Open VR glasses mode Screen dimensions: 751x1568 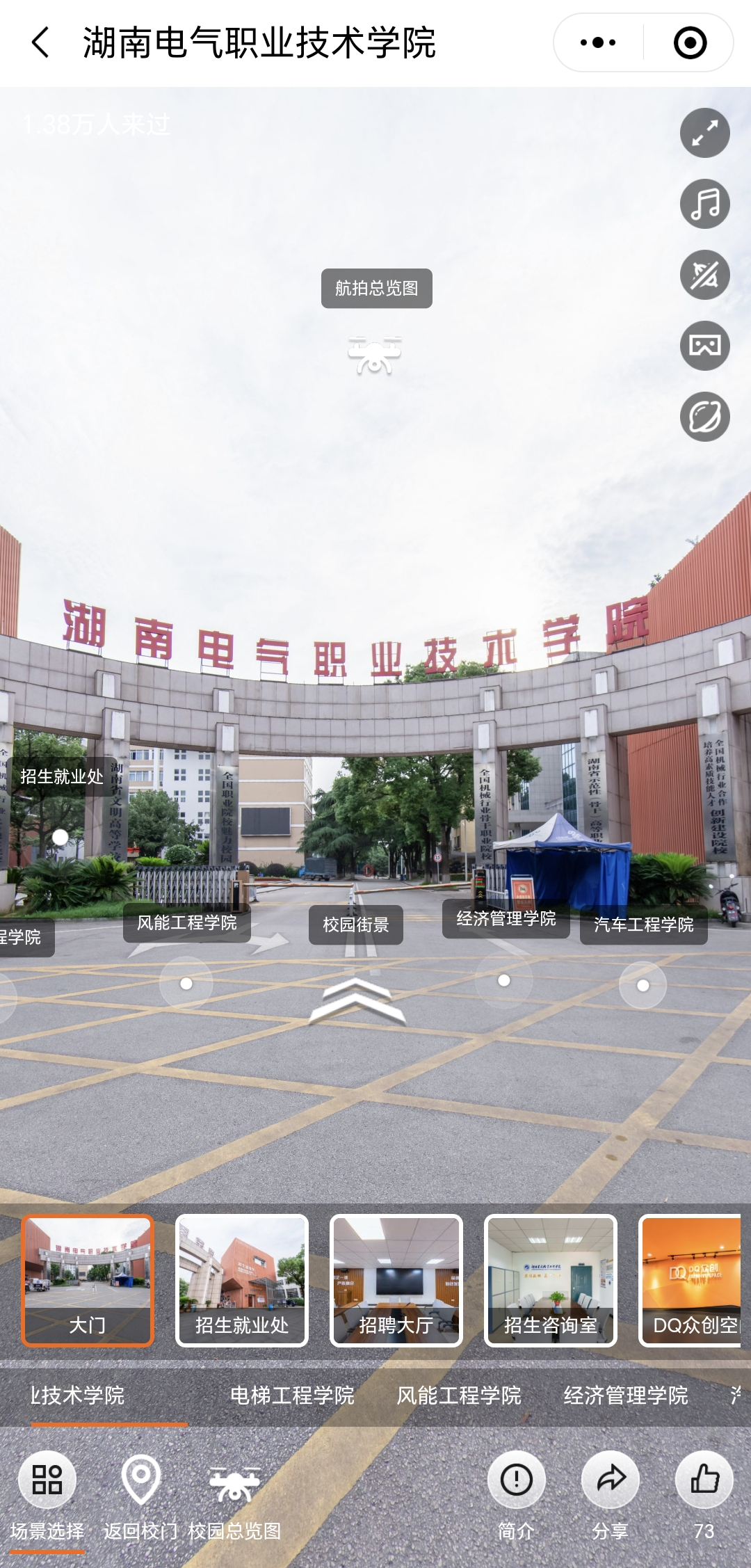704,346
